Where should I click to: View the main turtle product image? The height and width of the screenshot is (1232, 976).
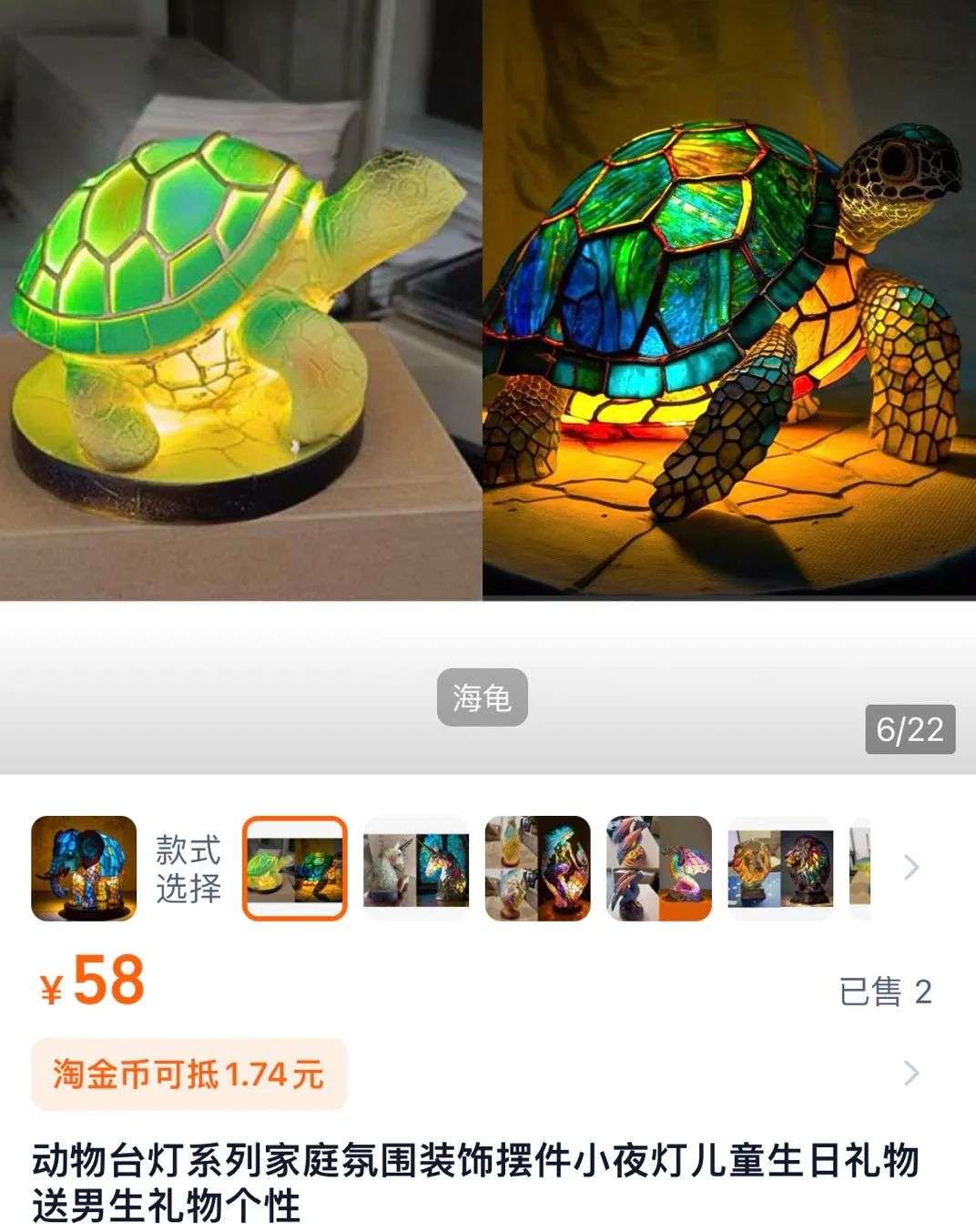(x=488, y=300)
